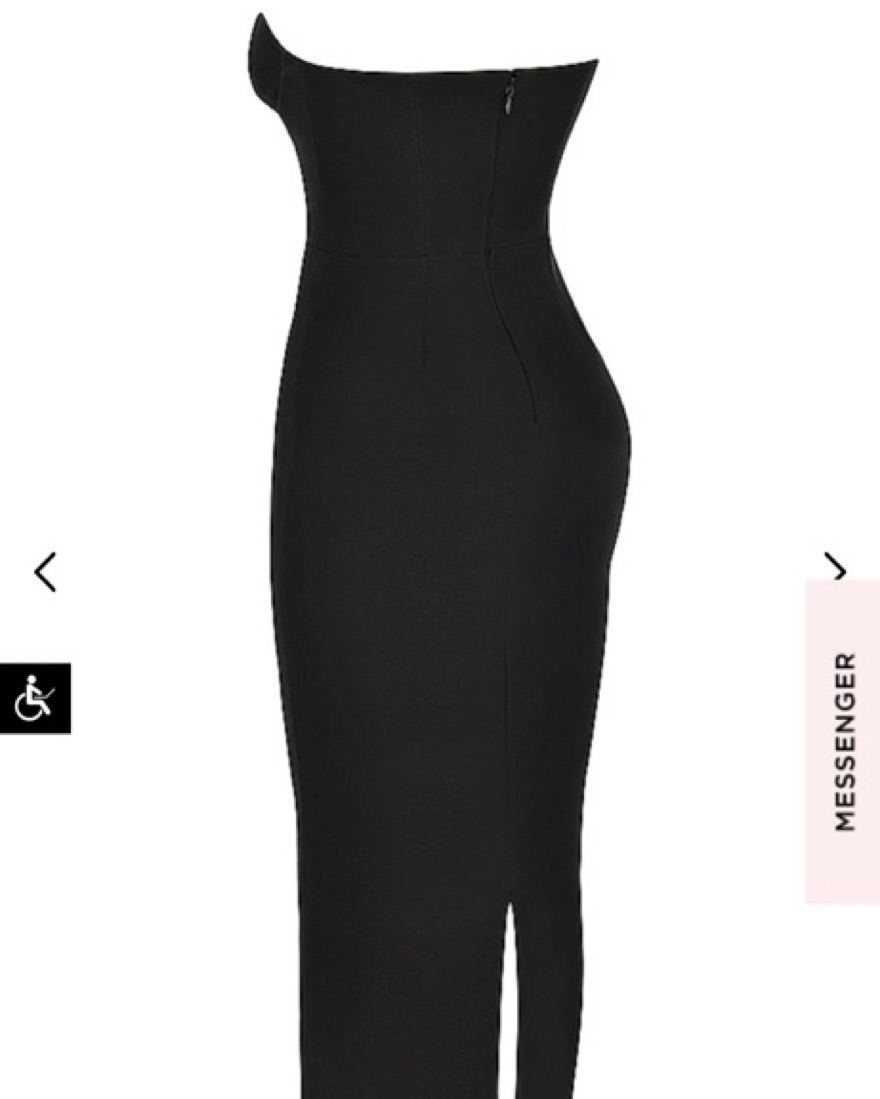Go to the previous product image
Image resolution: width=880 pixels, height=1099 pixels.
[x=45, y=572]
